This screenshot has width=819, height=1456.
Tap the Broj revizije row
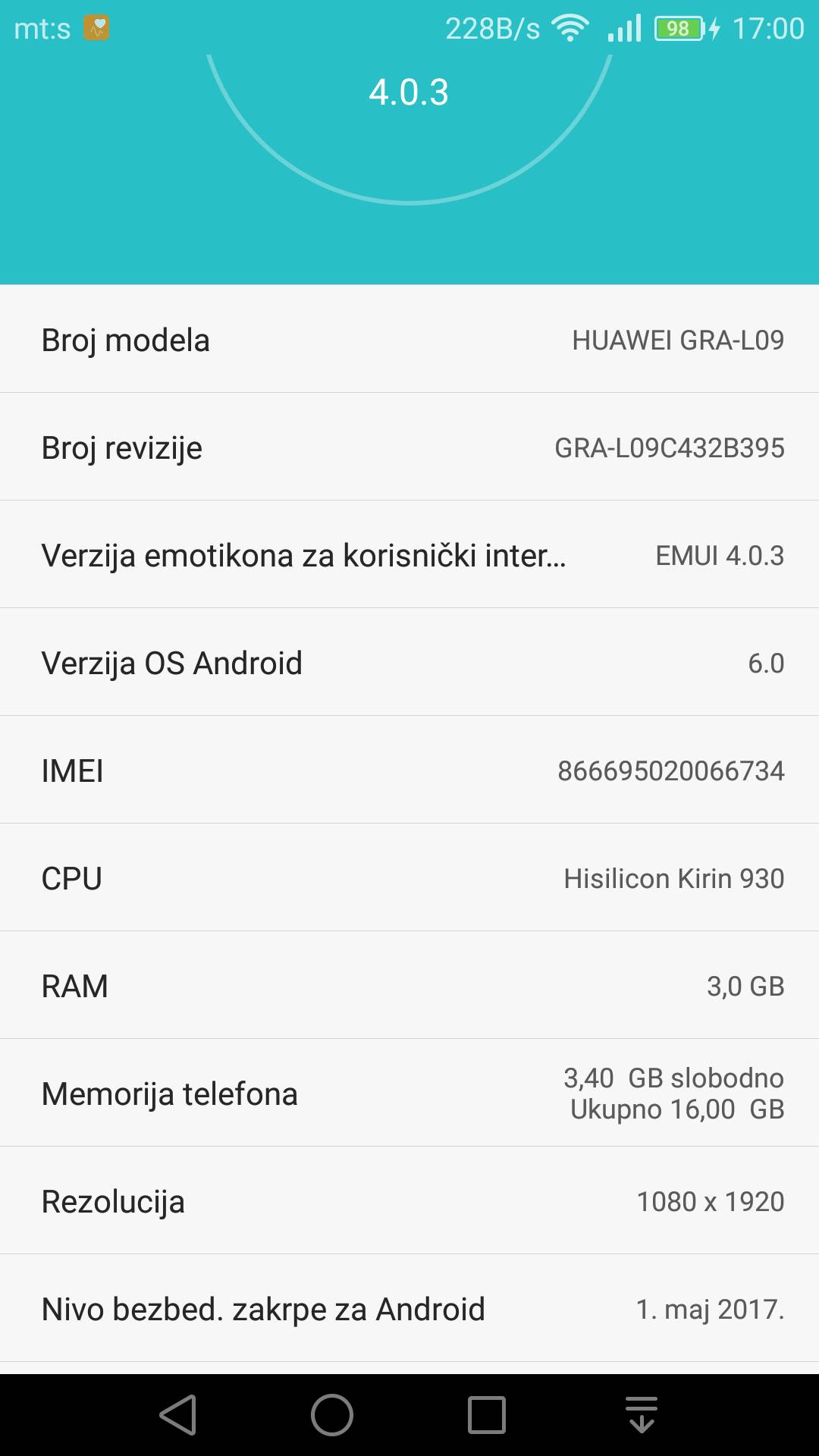click(409, 447)
